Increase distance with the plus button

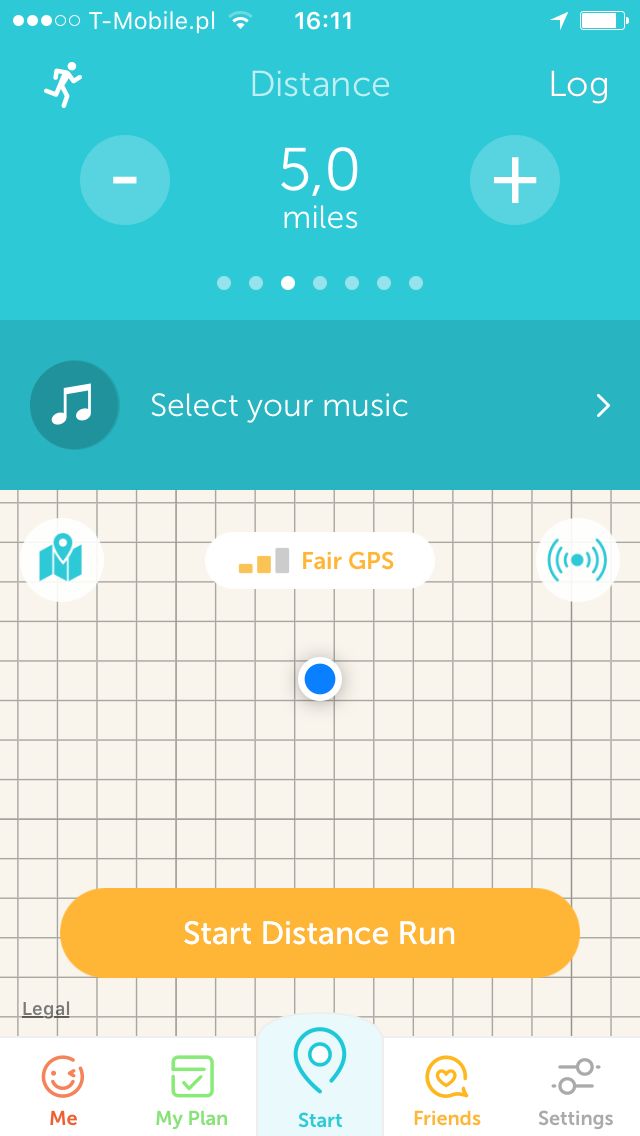pyautogui.click(x=515, y=180)
